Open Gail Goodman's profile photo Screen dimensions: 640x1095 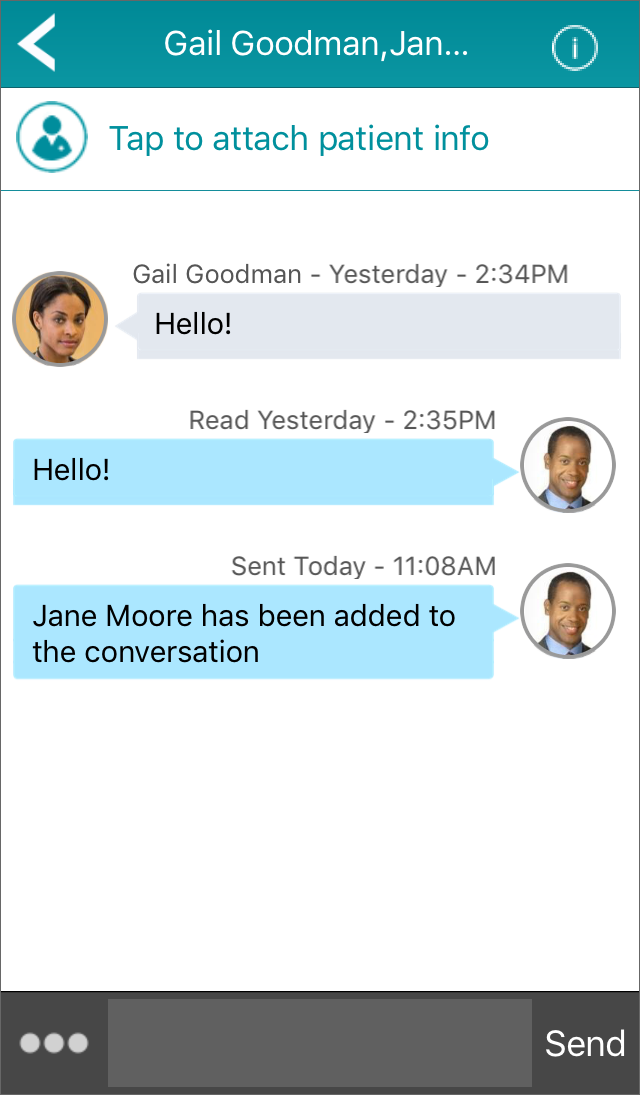click(x=60, y=319)
